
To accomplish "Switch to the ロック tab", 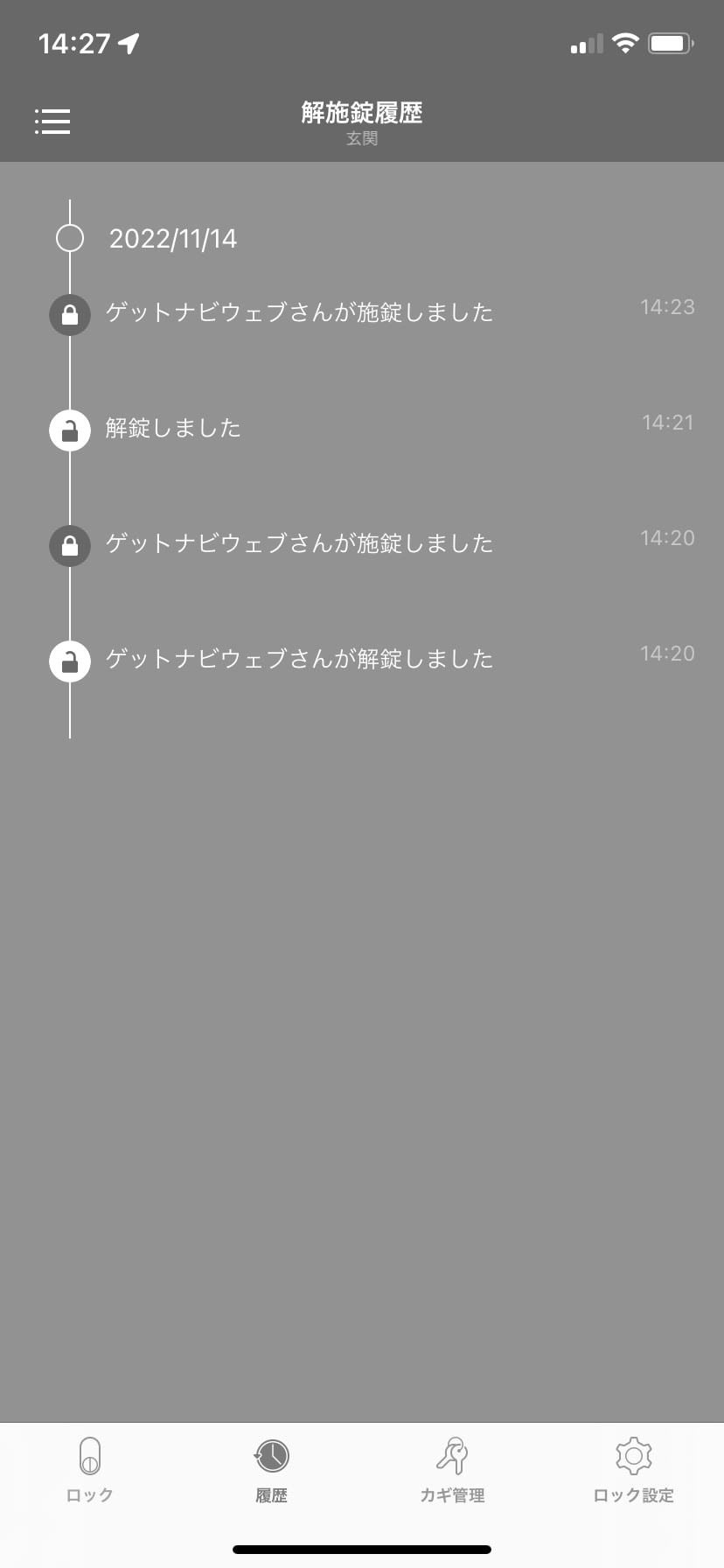I will click(x=90, y=1470).
